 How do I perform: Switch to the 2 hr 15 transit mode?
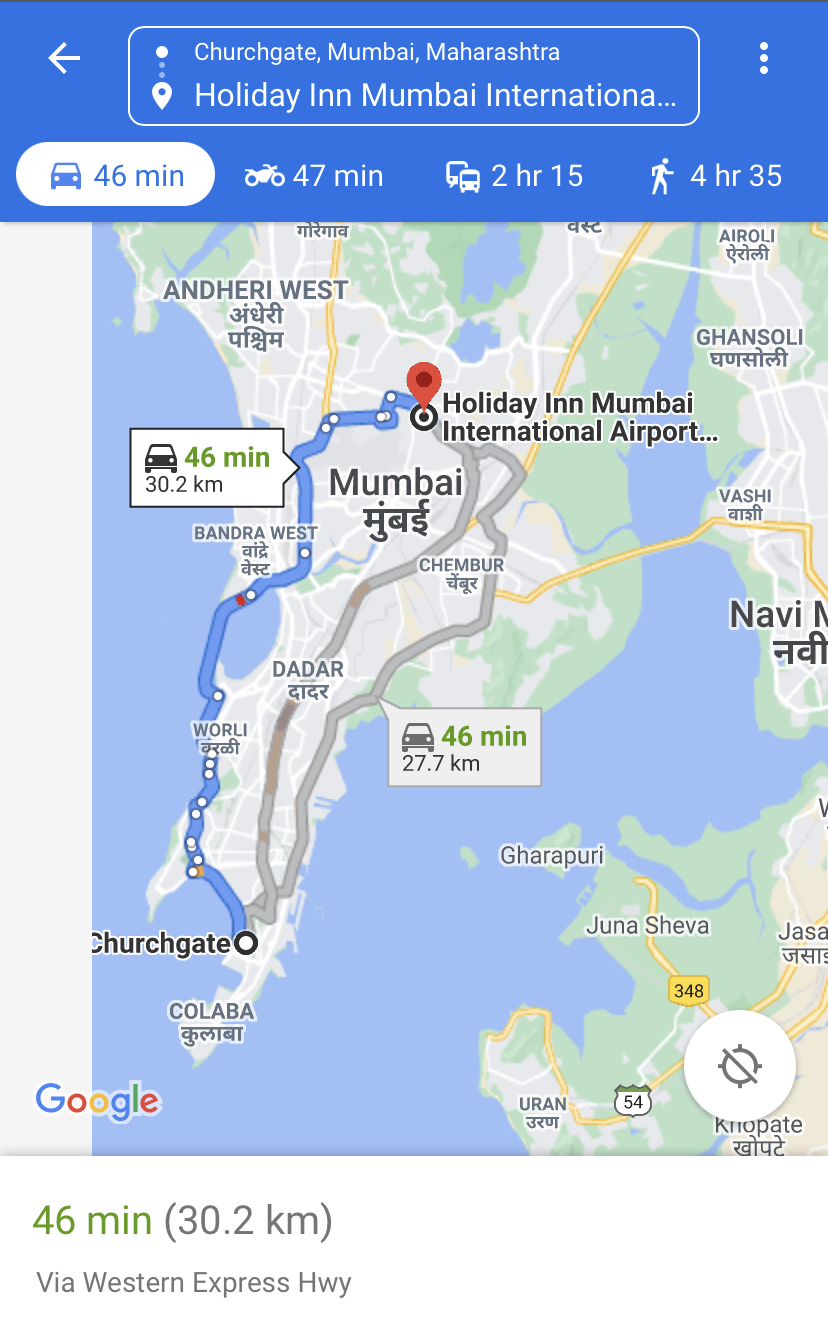click(514, 176)
